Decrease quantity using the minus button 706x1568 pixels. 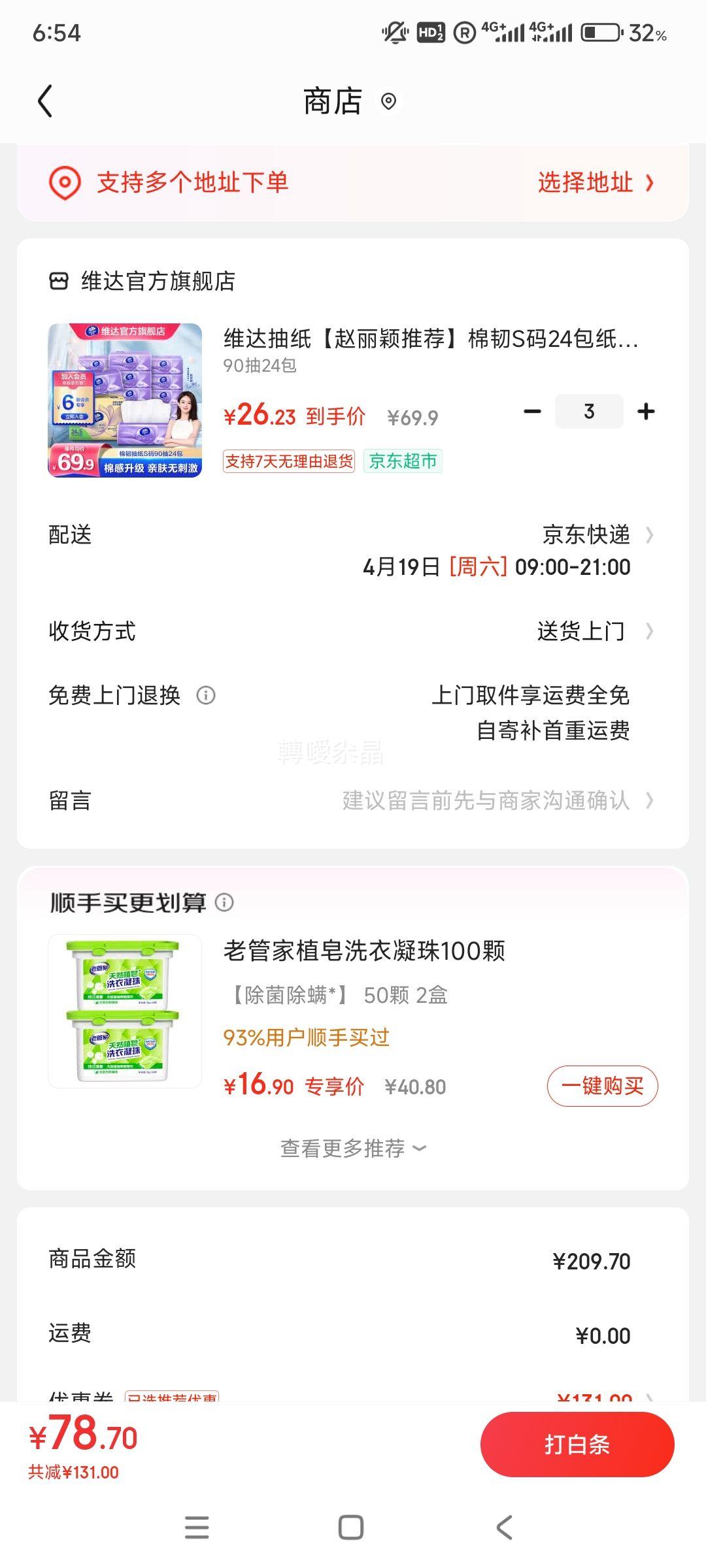tap(533, 411)
